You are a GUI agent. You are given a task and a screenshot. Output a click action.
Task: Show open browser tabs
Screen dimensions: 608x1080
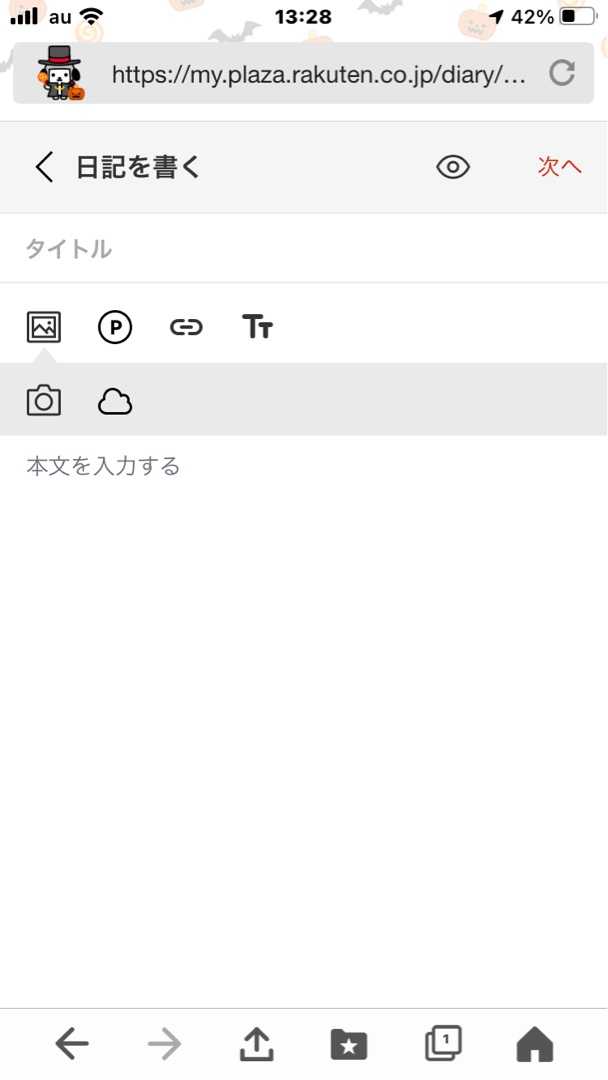point(443,1045)
